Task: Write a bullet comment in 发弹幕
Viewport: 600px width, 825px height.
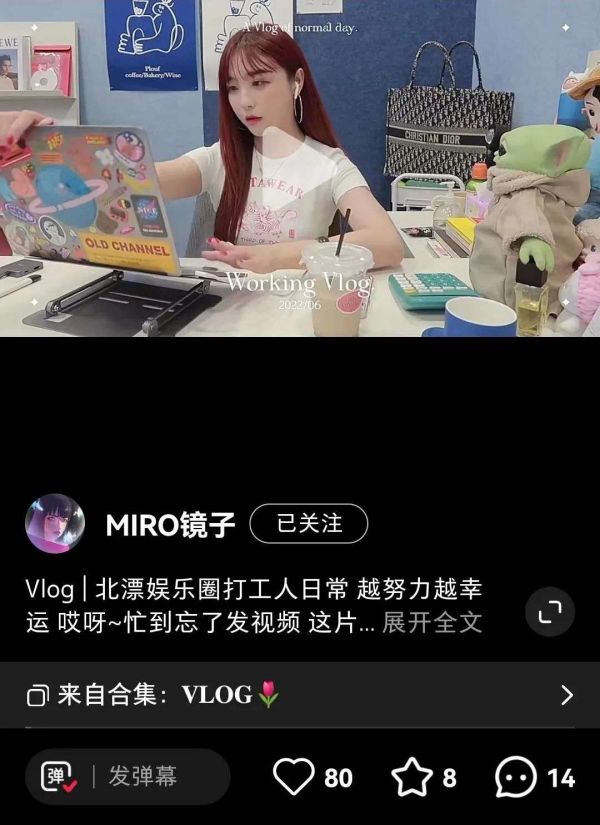Action: click(150, 776)
